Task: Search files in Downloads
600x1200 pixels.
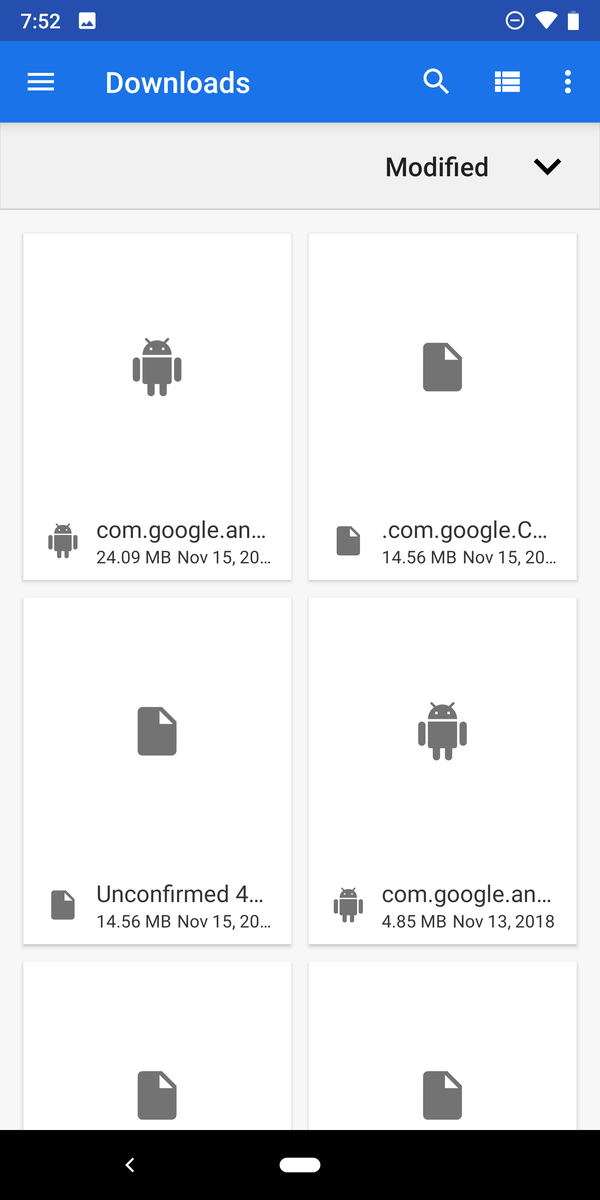Action: coord(436,82)
